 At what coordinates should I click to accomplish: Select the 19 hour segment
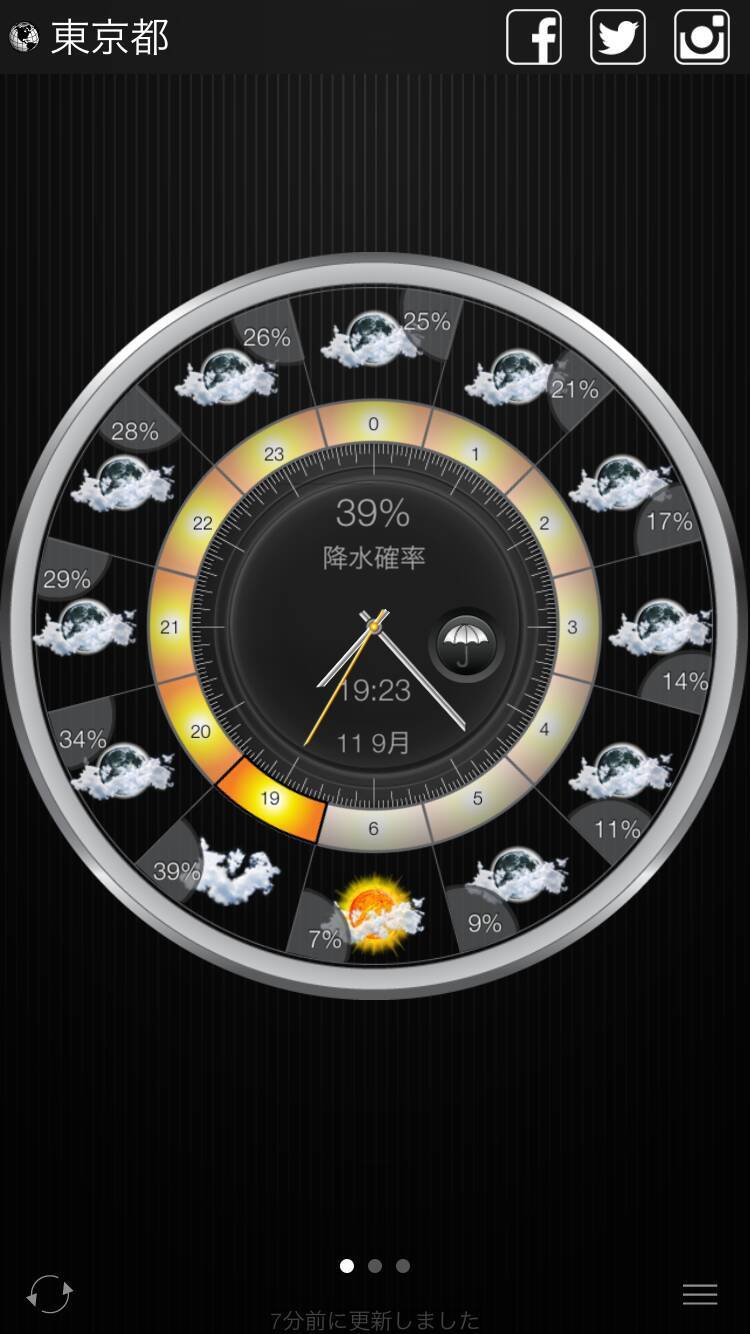tap(270, 798)
